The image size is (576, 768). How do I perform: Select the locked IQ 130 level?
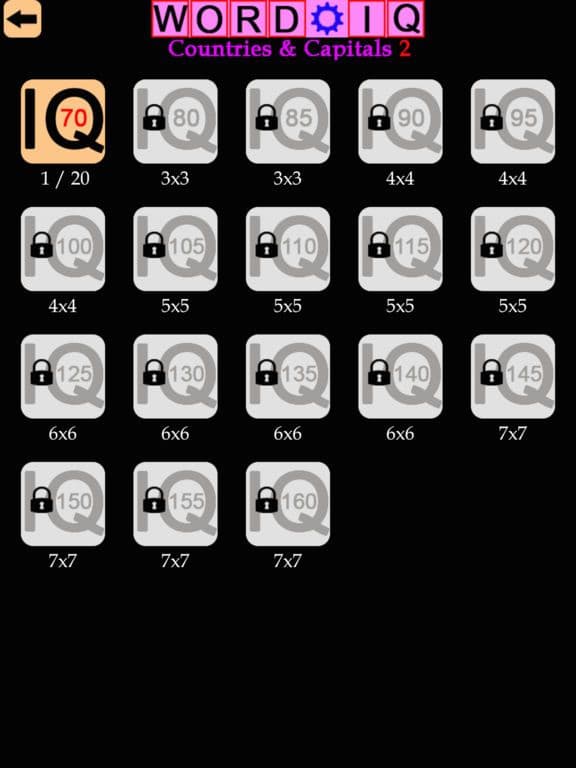175,377
